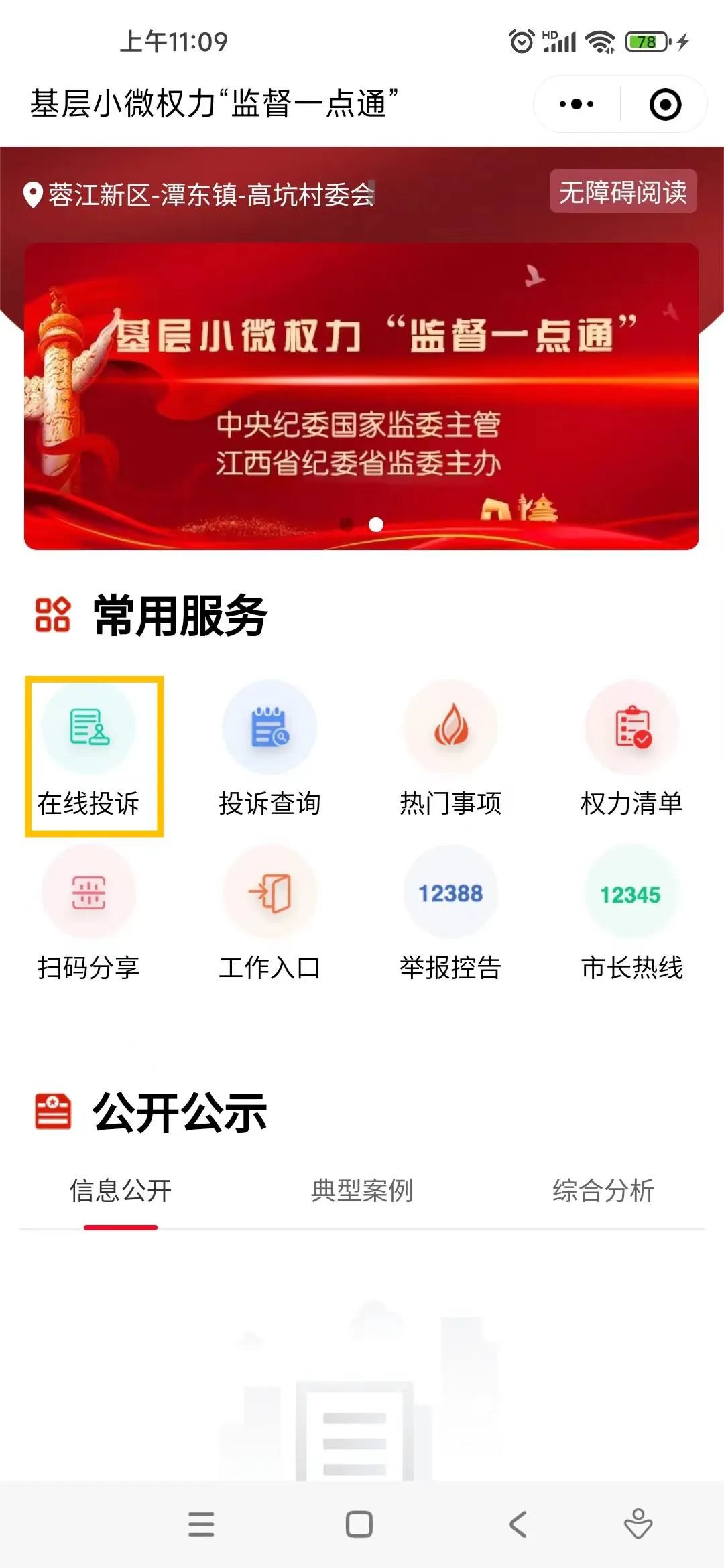
Task: Open recent apps from the navigation bar
Action: (x=201, y=1524)
